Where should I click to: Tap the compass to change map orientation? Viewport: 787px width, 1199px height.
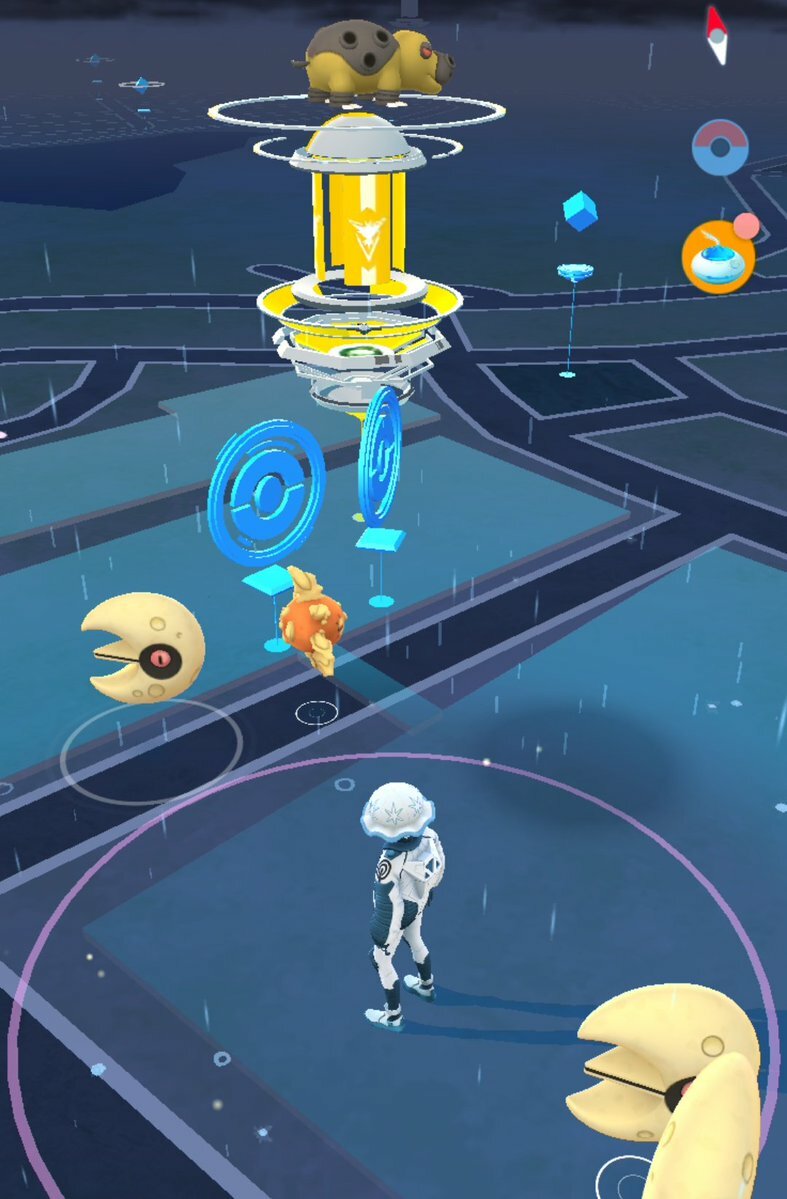click(716, 35)
